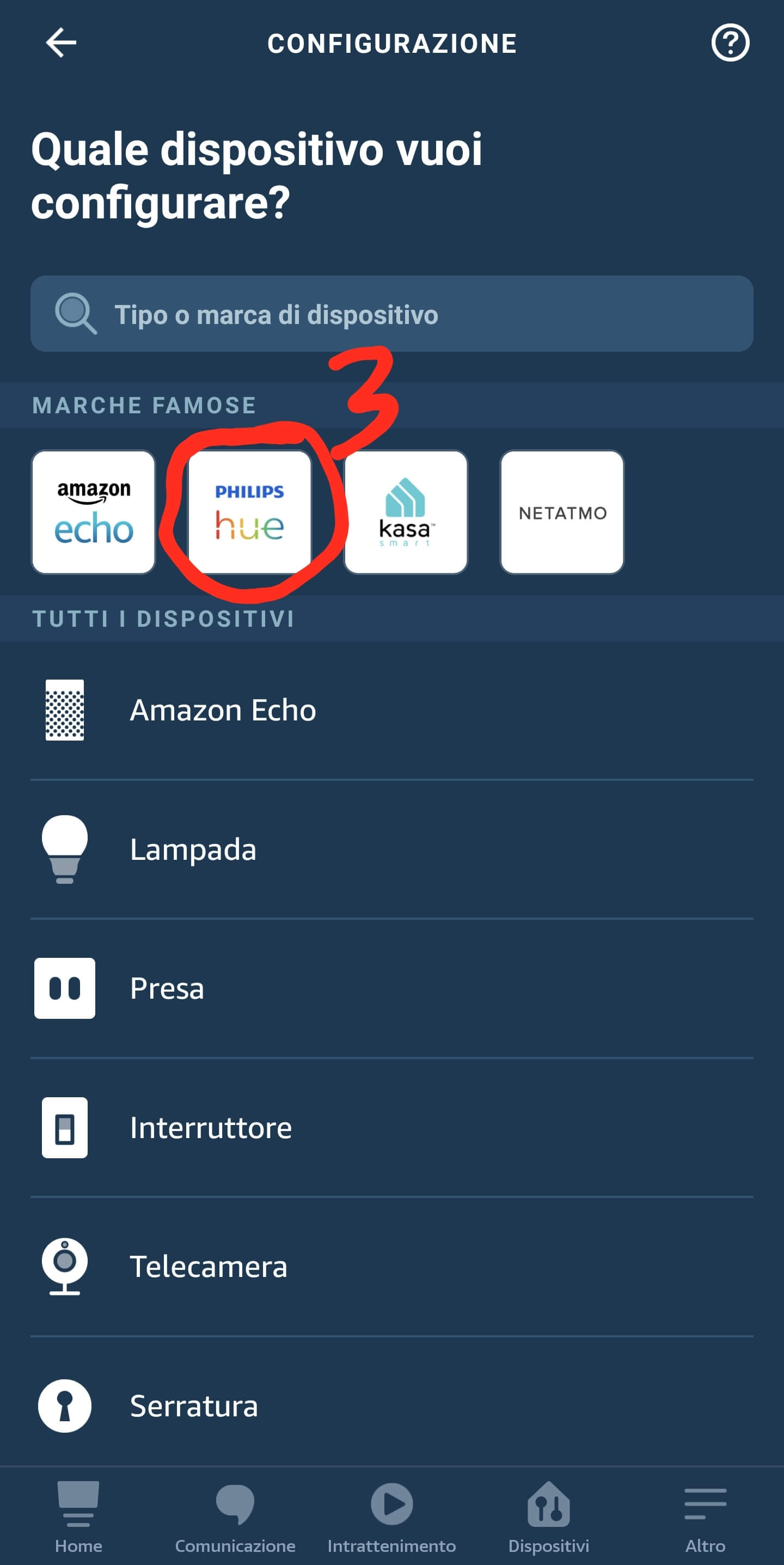Select the Kasa Smart brand tile
The image size is (784, 1565).
coord(406,512)
